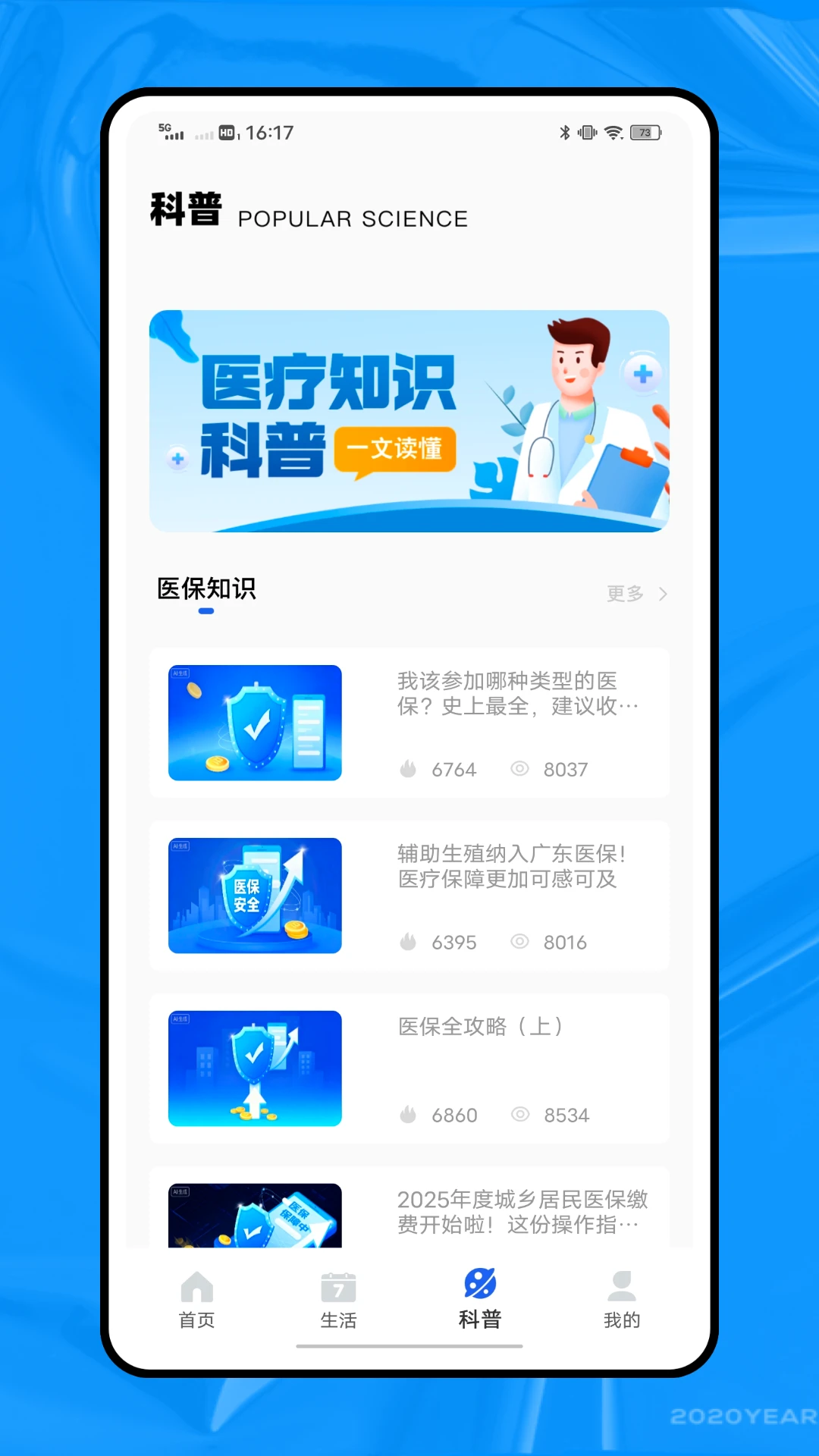
Task: Click the flame icon showing 6764 likes
Action: pos(409,768)
